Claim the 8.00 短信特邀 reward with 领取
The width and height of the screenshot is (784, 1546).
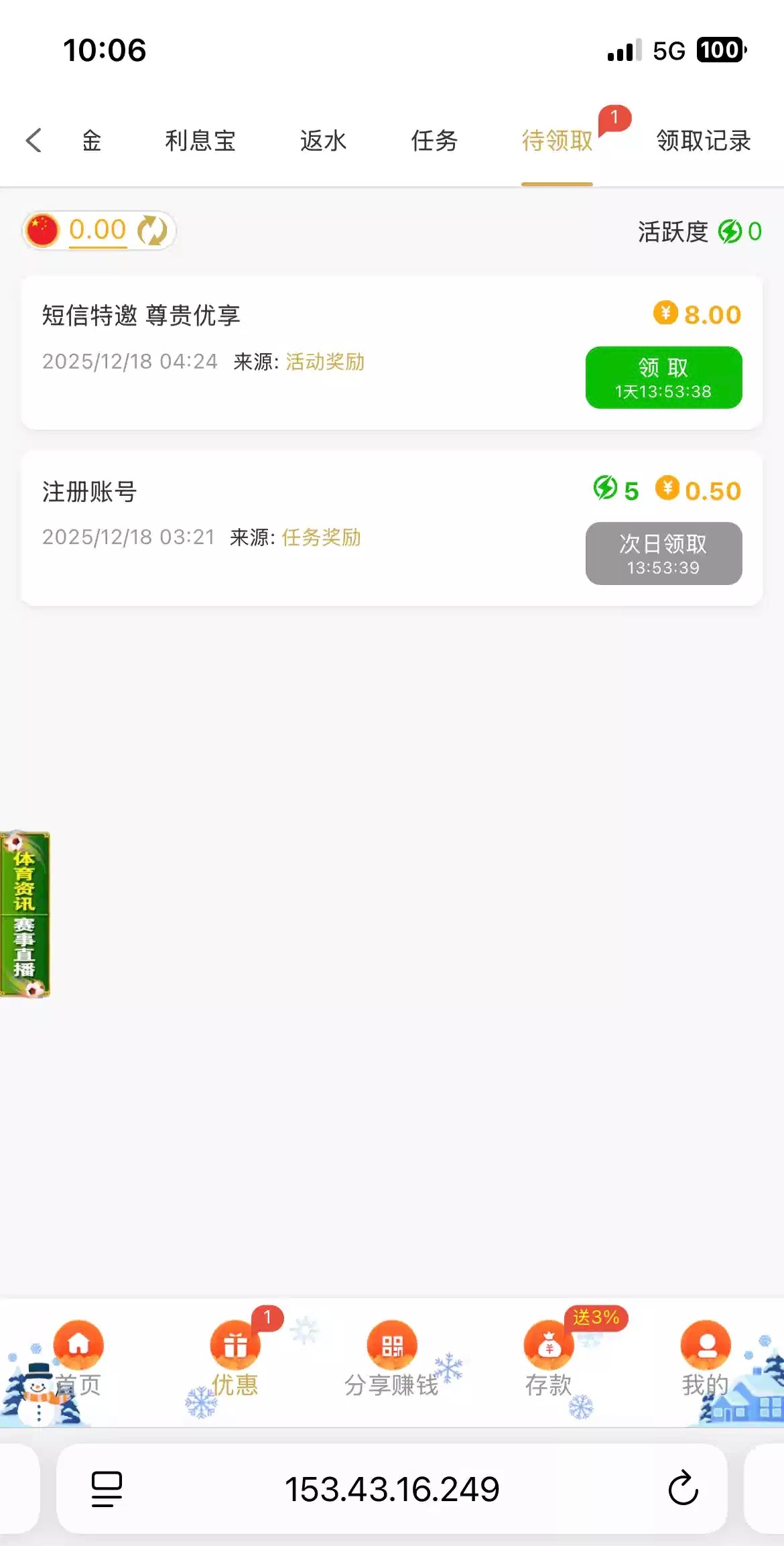tap(663, 377)
